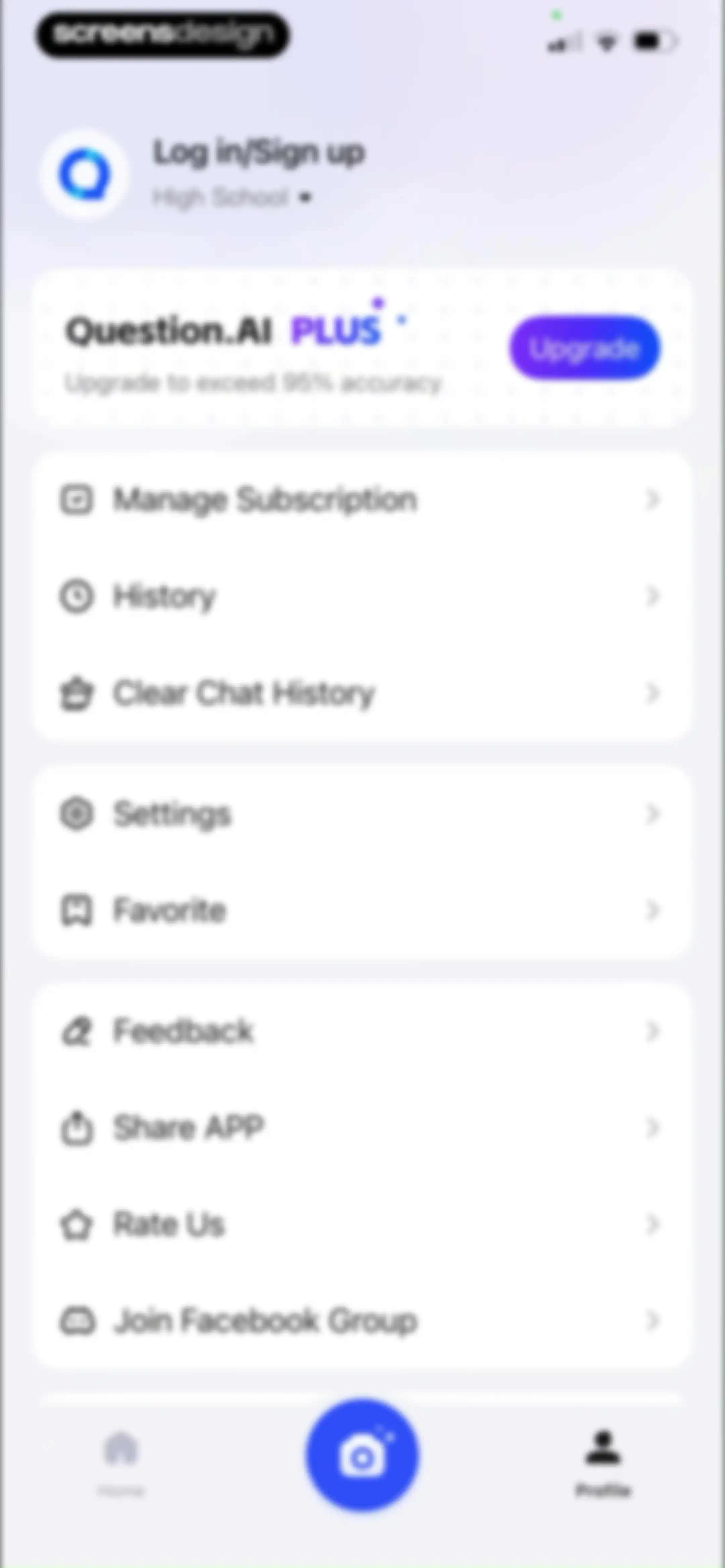
Task: Tap the Upgrade button
Action: coord(584,348)
